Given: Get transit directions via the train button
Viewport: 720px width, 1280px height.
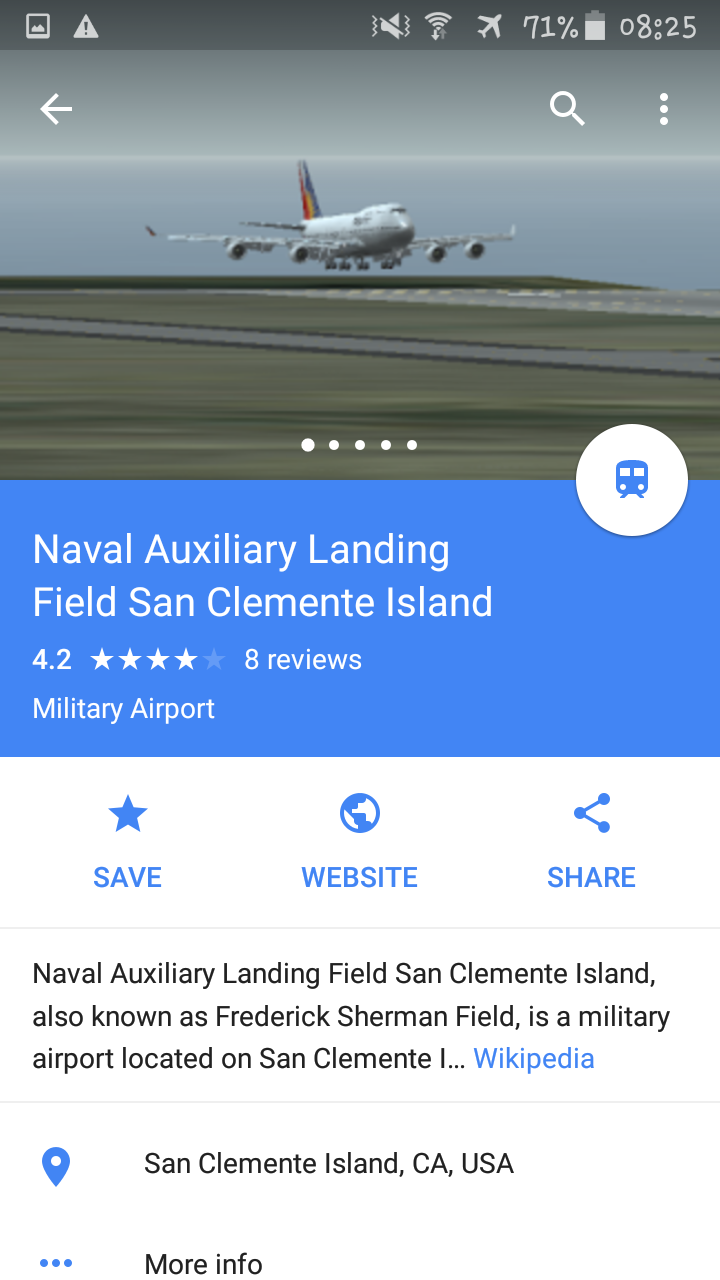Looking at the screenshot, I should 632,480.
